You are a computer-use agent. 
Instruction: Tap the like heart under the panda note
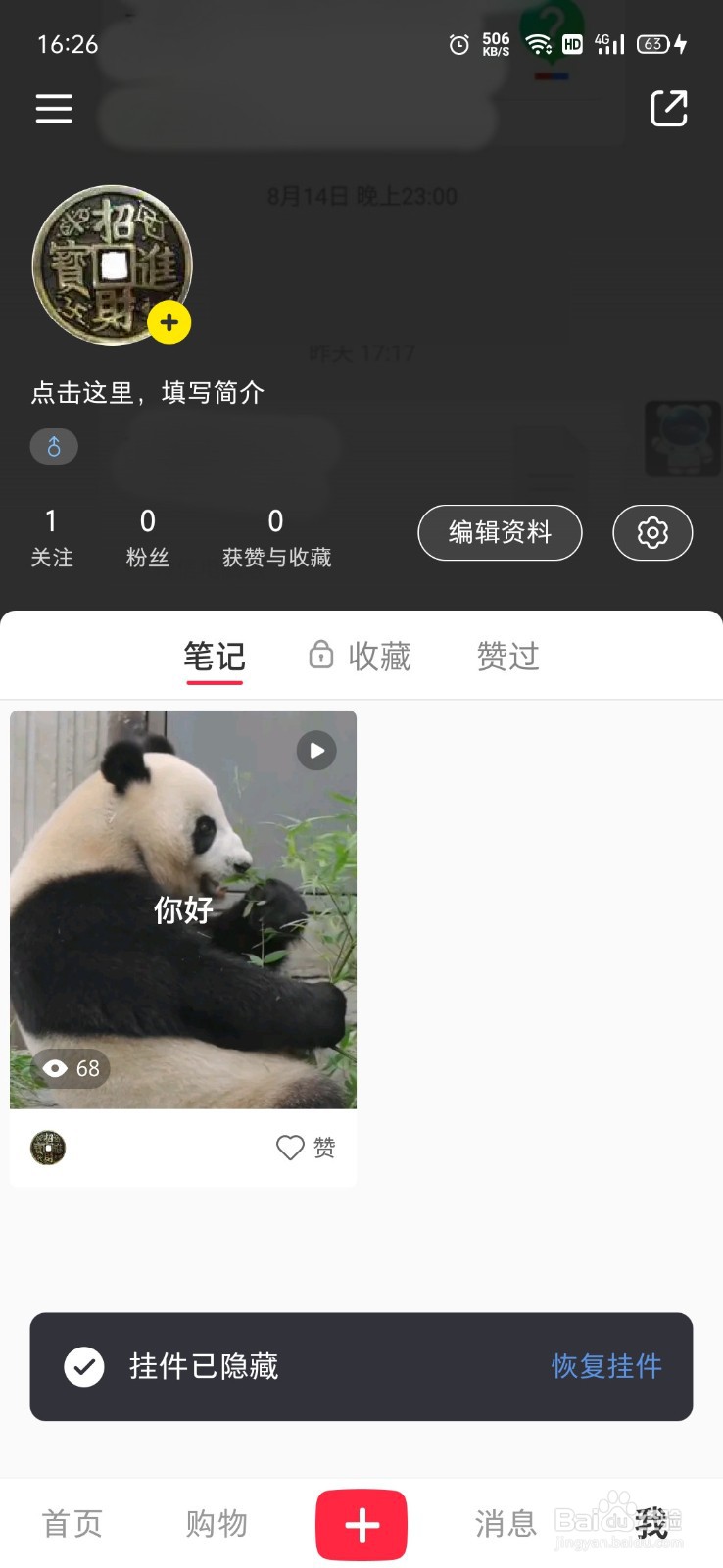(290, 1148)
